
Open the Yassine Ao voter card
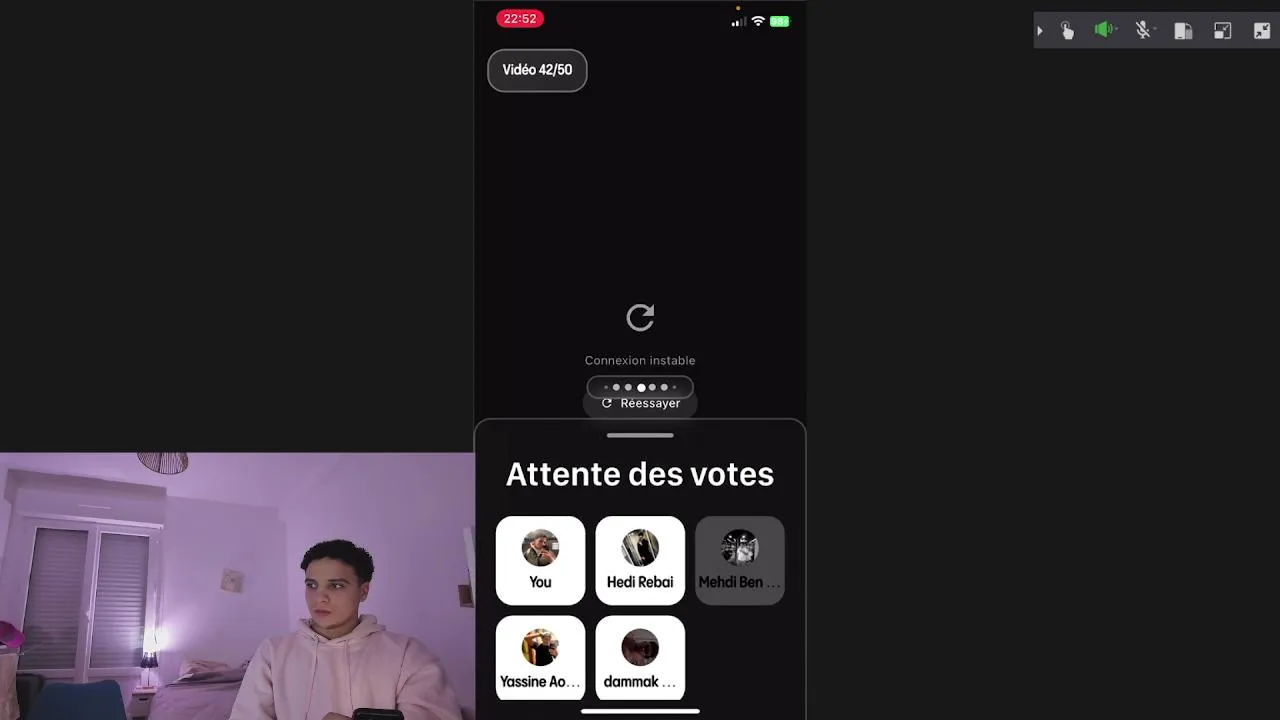(x=540, y=657)
